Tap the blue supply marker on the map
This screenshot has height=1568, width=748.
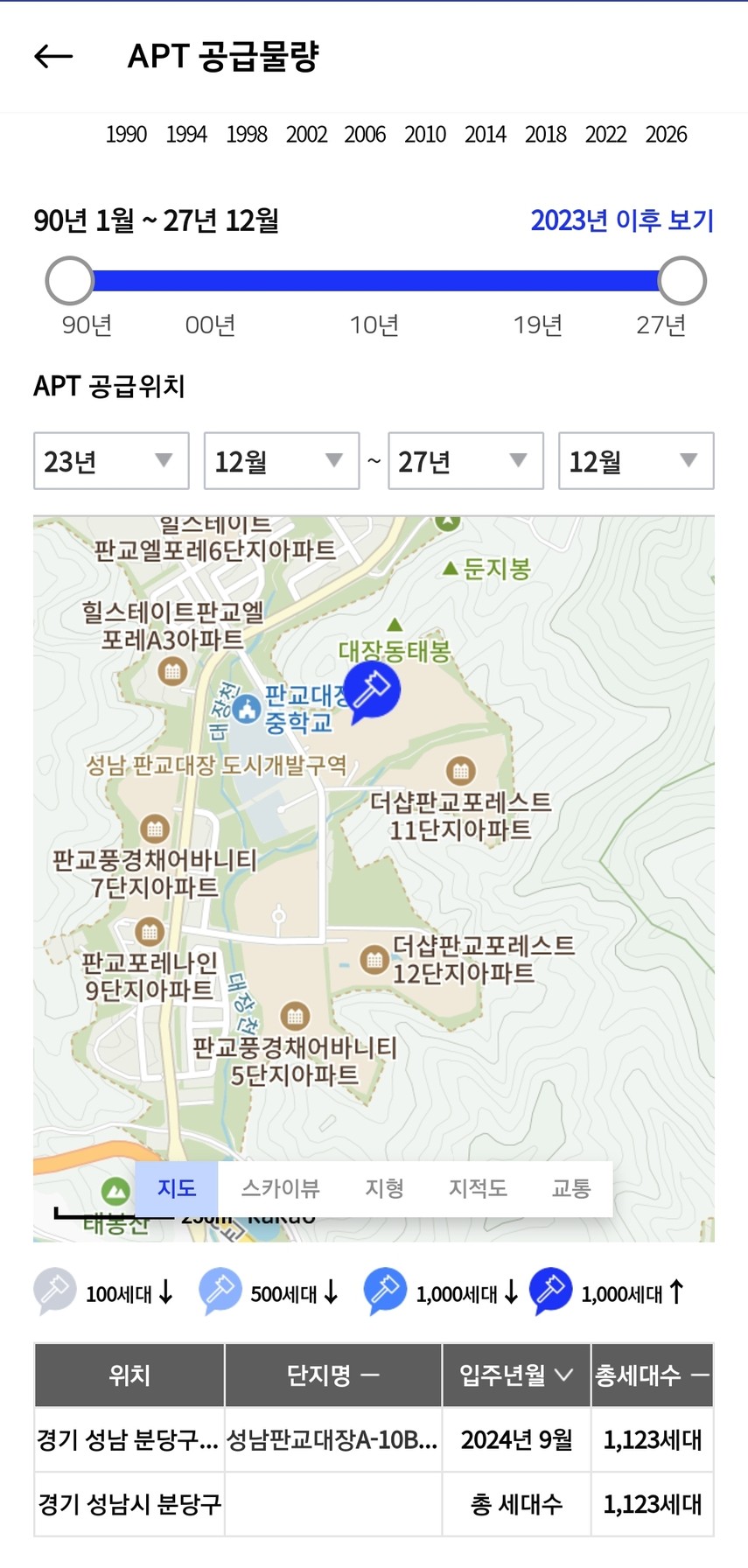click(371, 691)
